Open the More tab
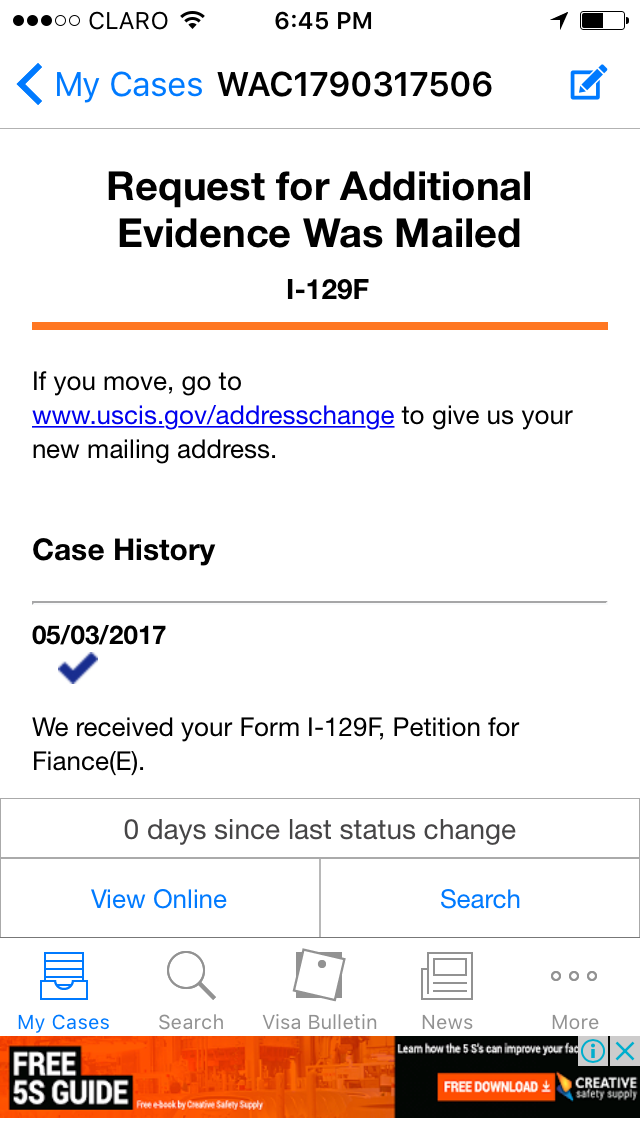The height and width of the screenshot is (1136, 640). (575, 992)
